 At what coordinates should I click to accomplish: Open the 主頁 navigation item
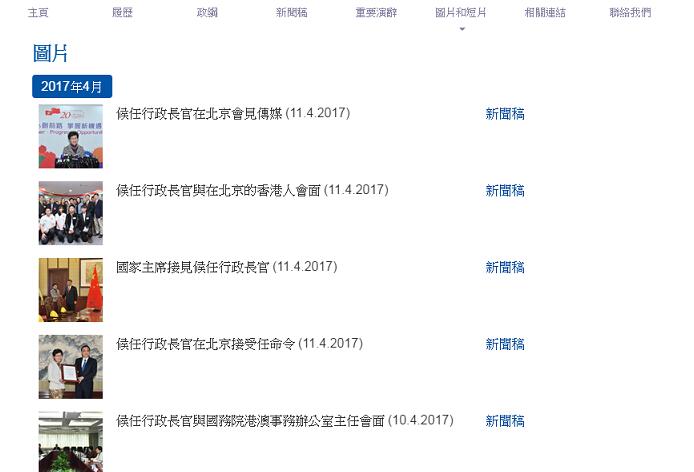coord(38,13)
